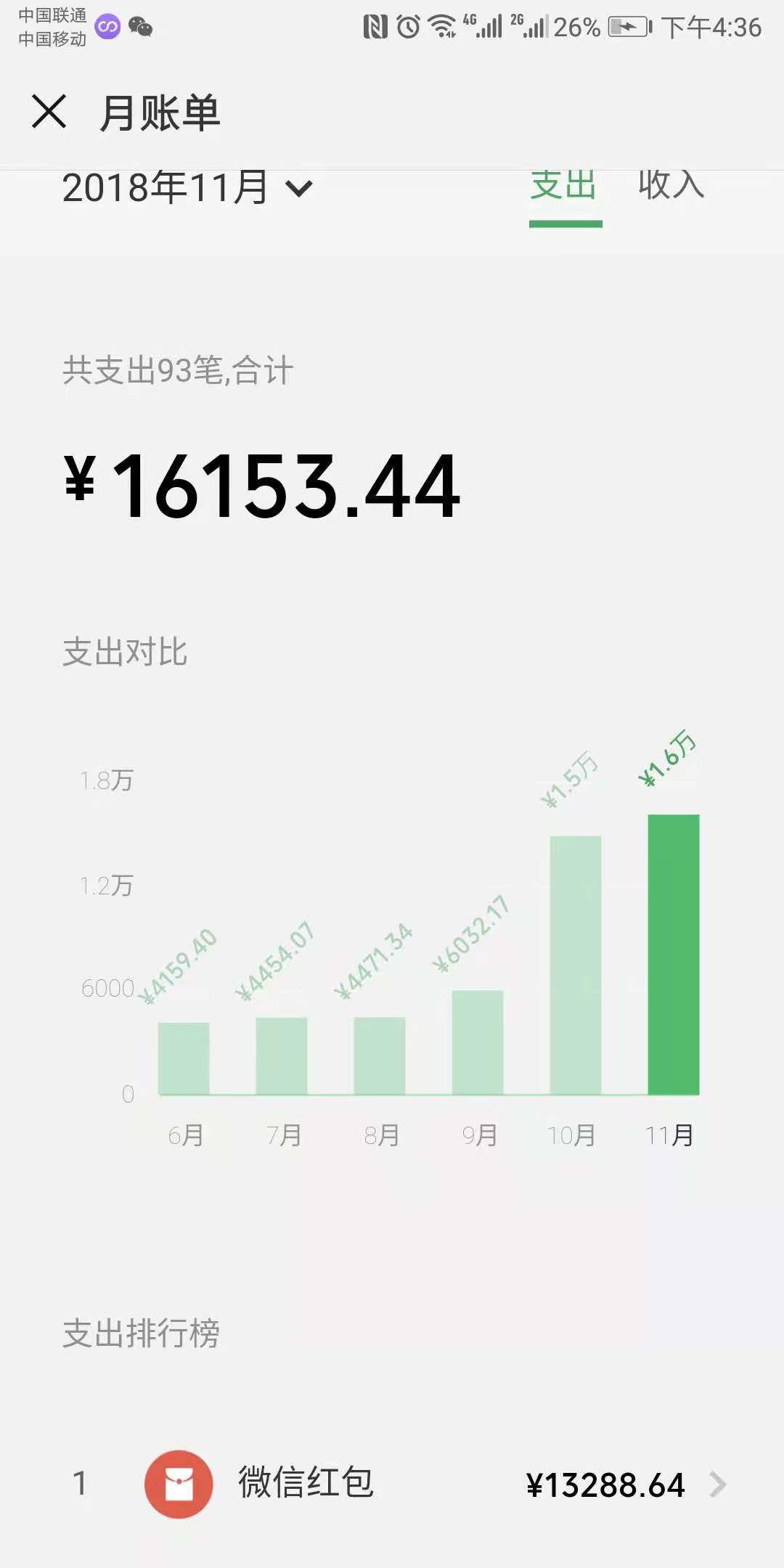Select the 10月 bar in the chart

575,965
